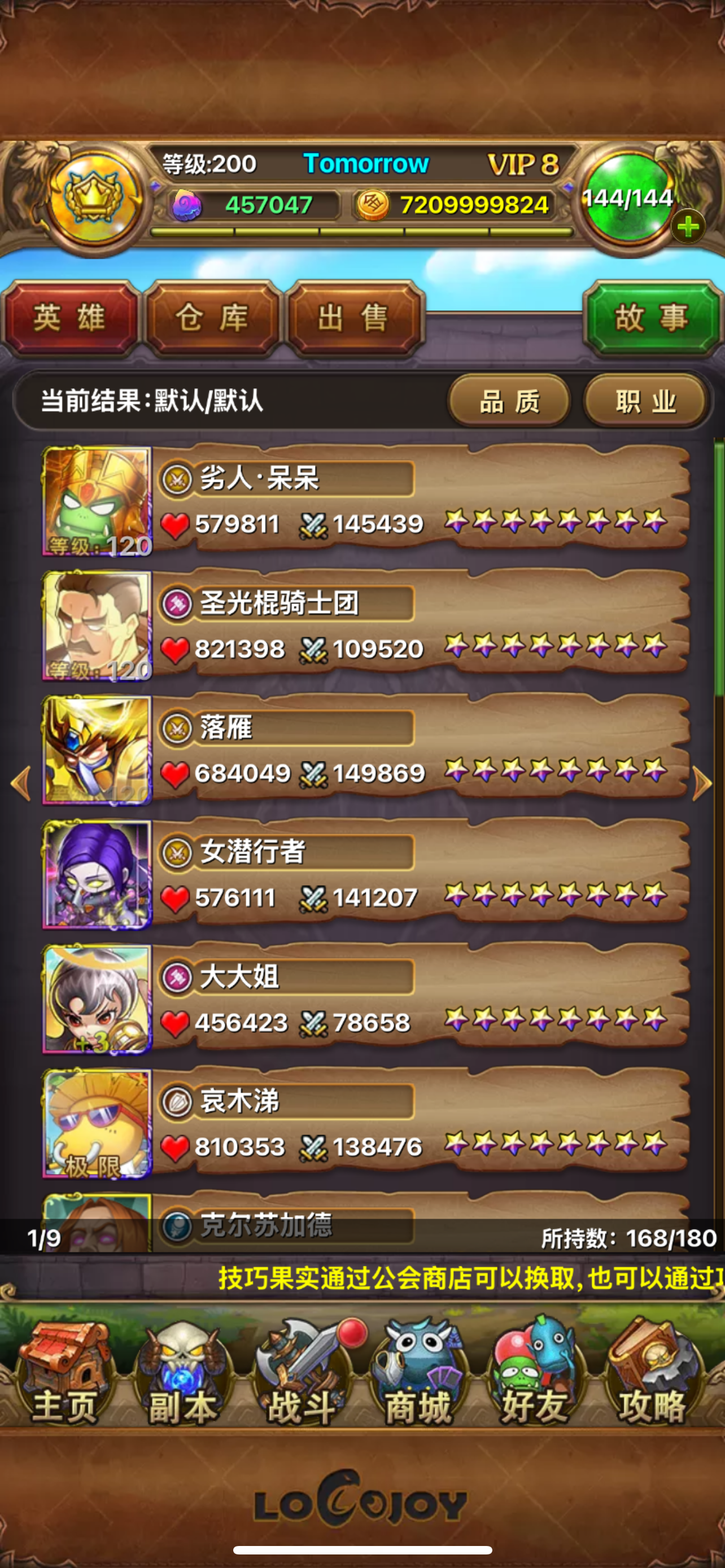
Task: Filter heroes by 品质
Action: (509, 401)
